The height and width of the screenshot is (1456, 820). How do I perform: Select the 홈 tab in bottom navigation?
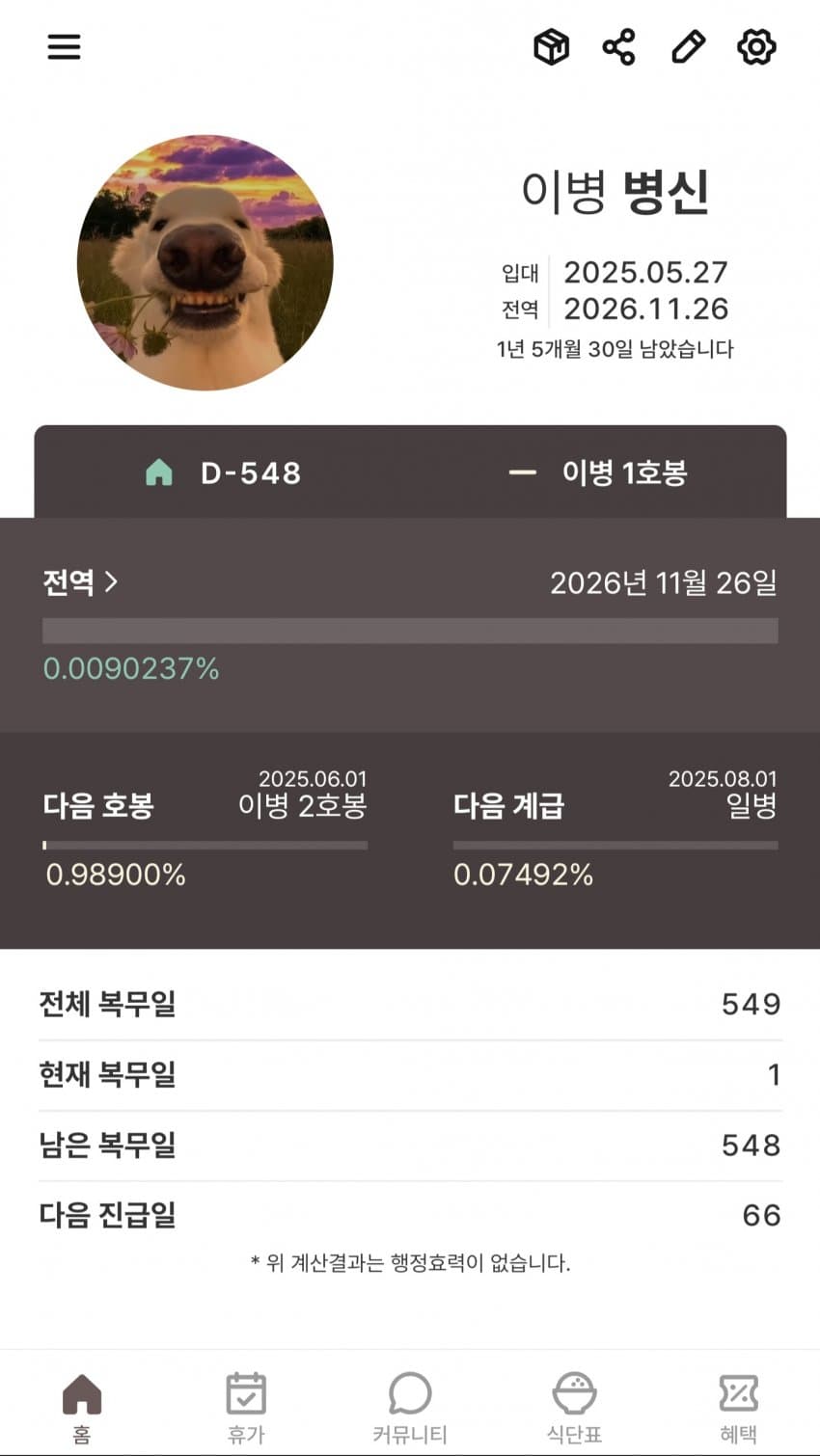click(x=82, y=1406)
